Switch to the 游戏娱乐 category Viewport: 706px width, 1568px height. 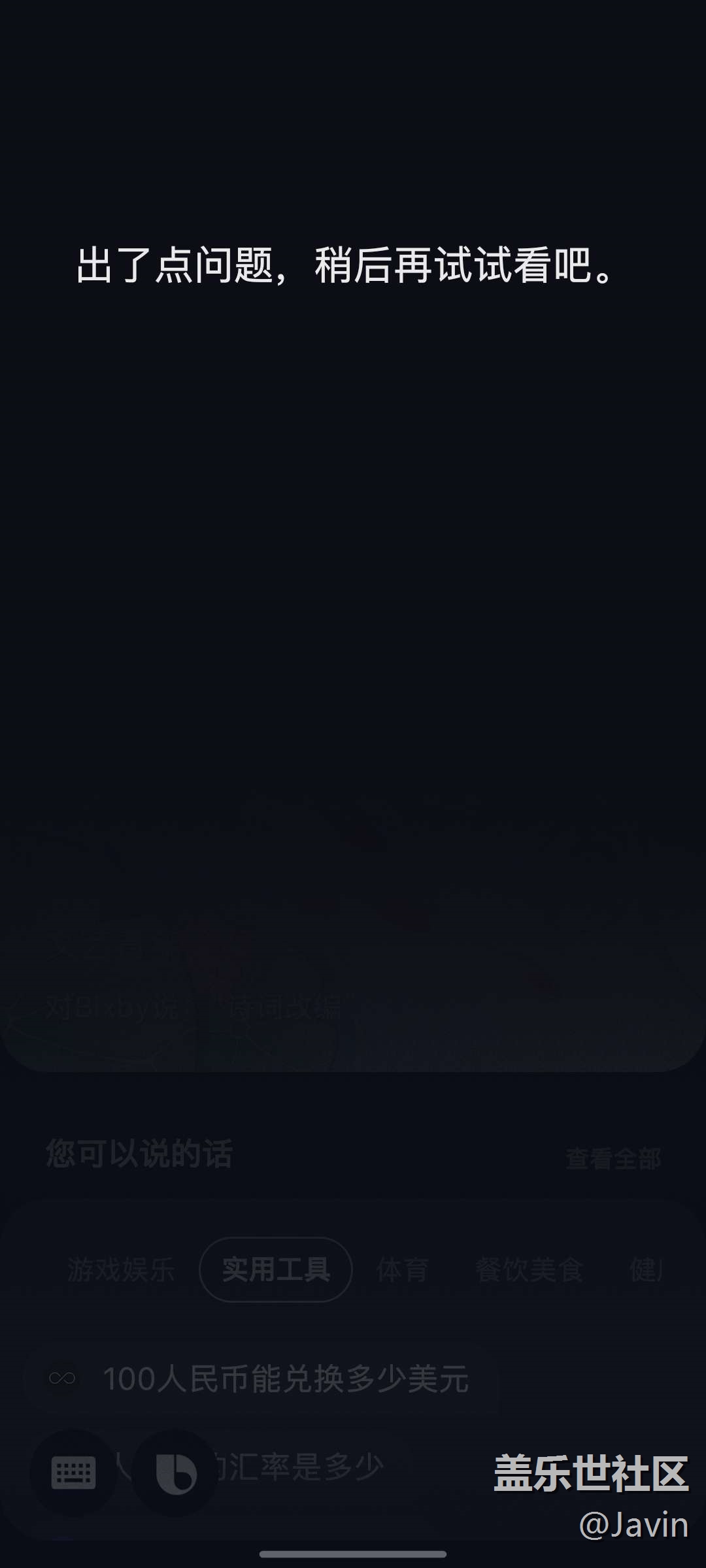coord(121,1270)
